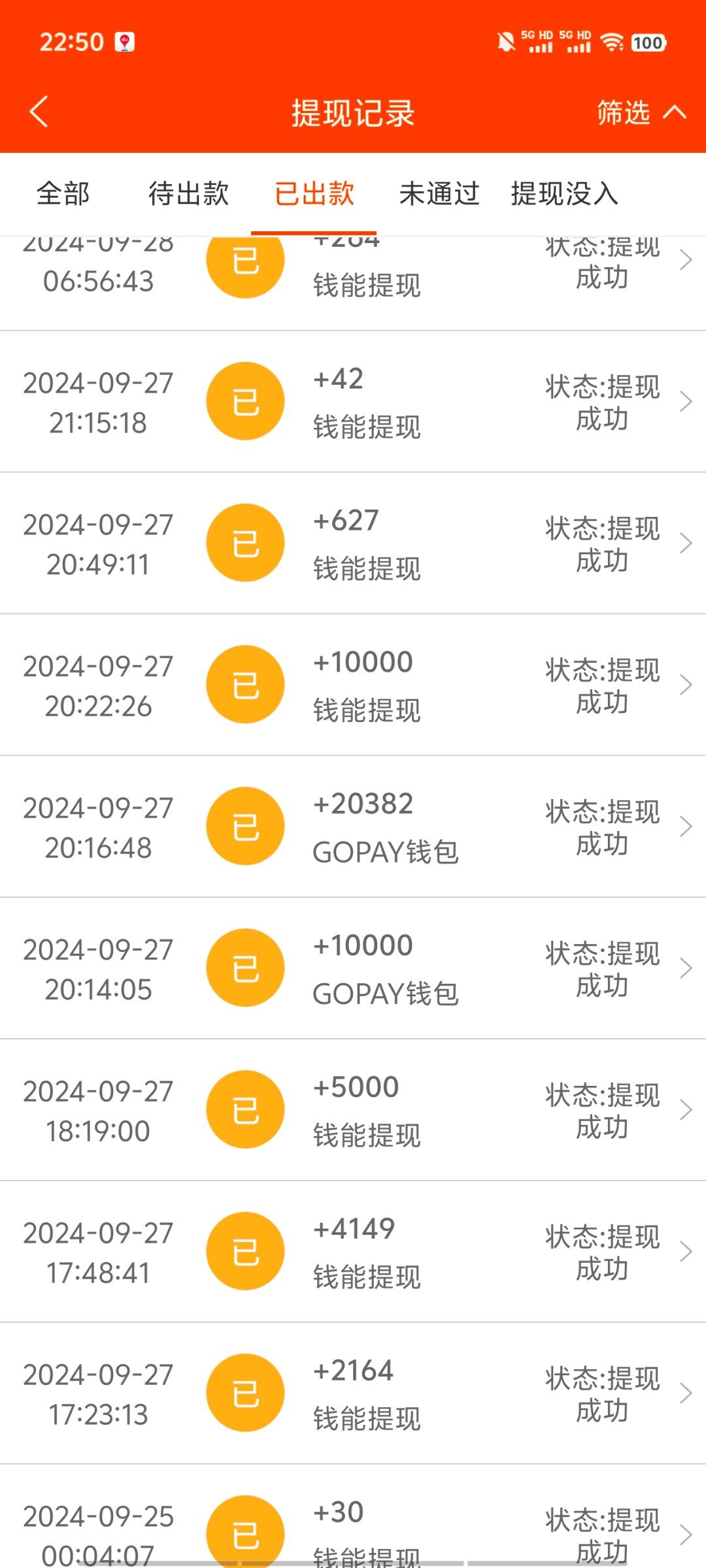
Task: View the +30 withdrawal from 2024-09-25
Action: coord(353,1529)
